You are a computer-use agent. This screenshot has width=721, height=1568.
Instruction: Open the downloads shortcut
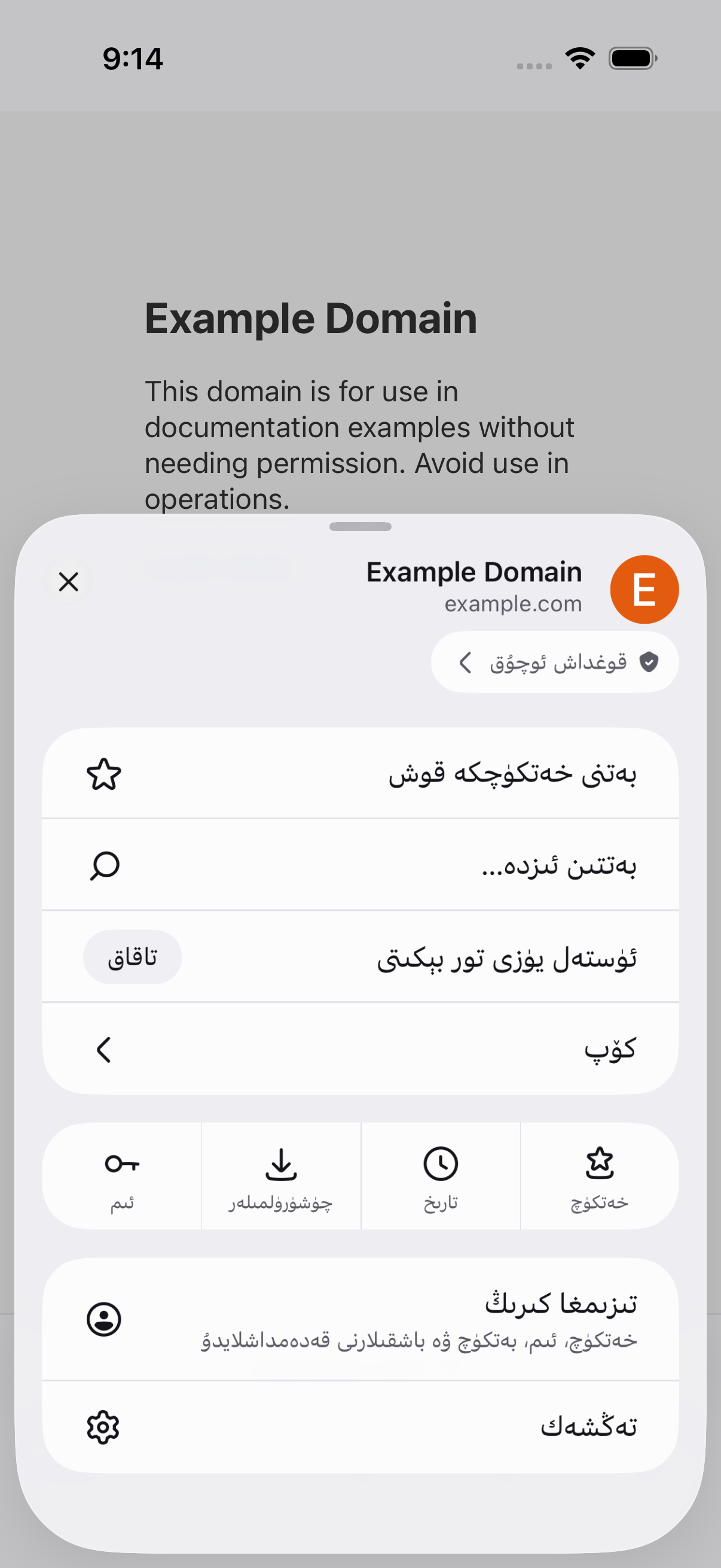coord(281,1176)
